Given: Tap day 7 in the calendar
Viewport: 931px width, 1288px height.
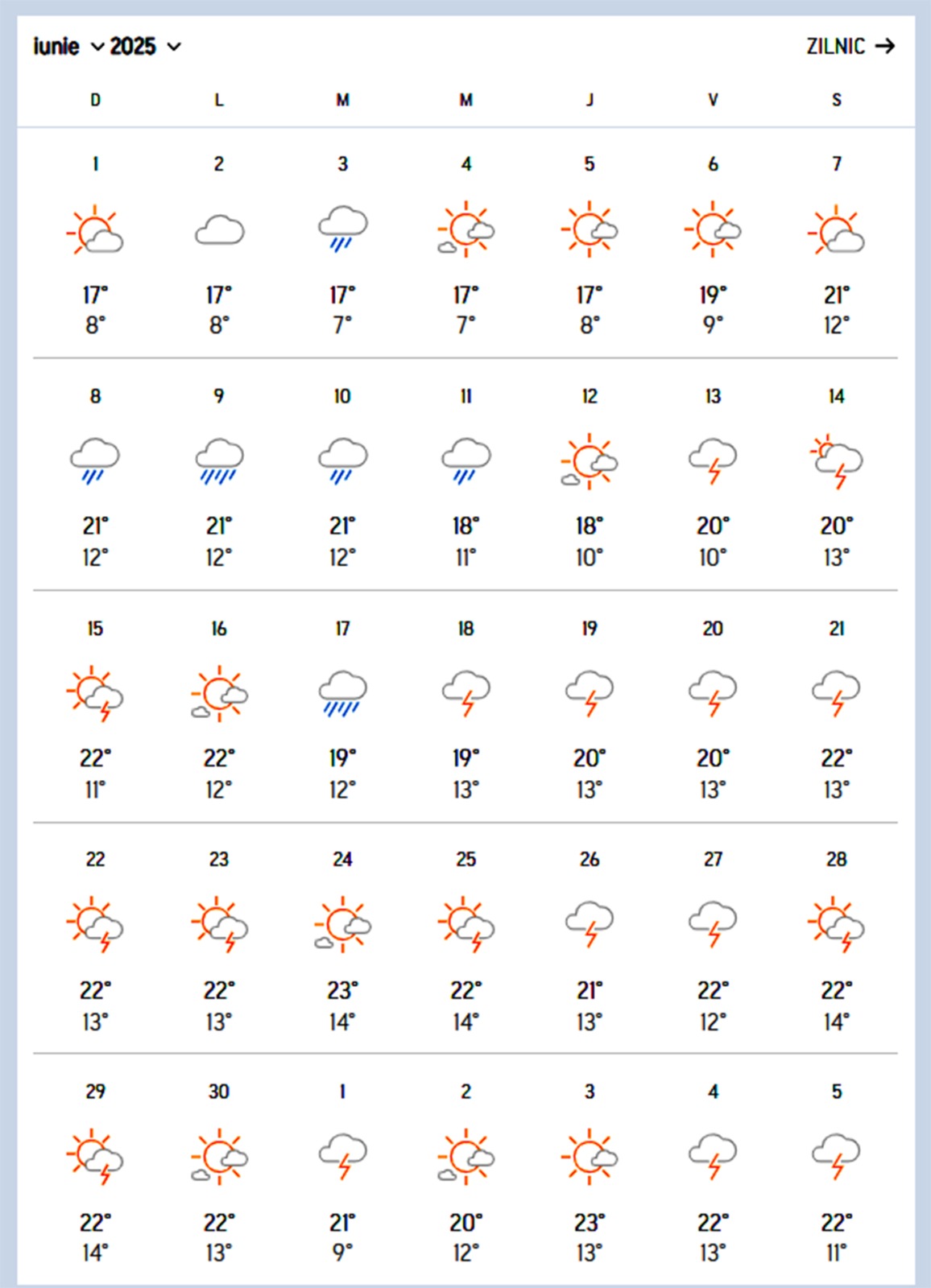Looking at the screenshot, I should point(836,241).
